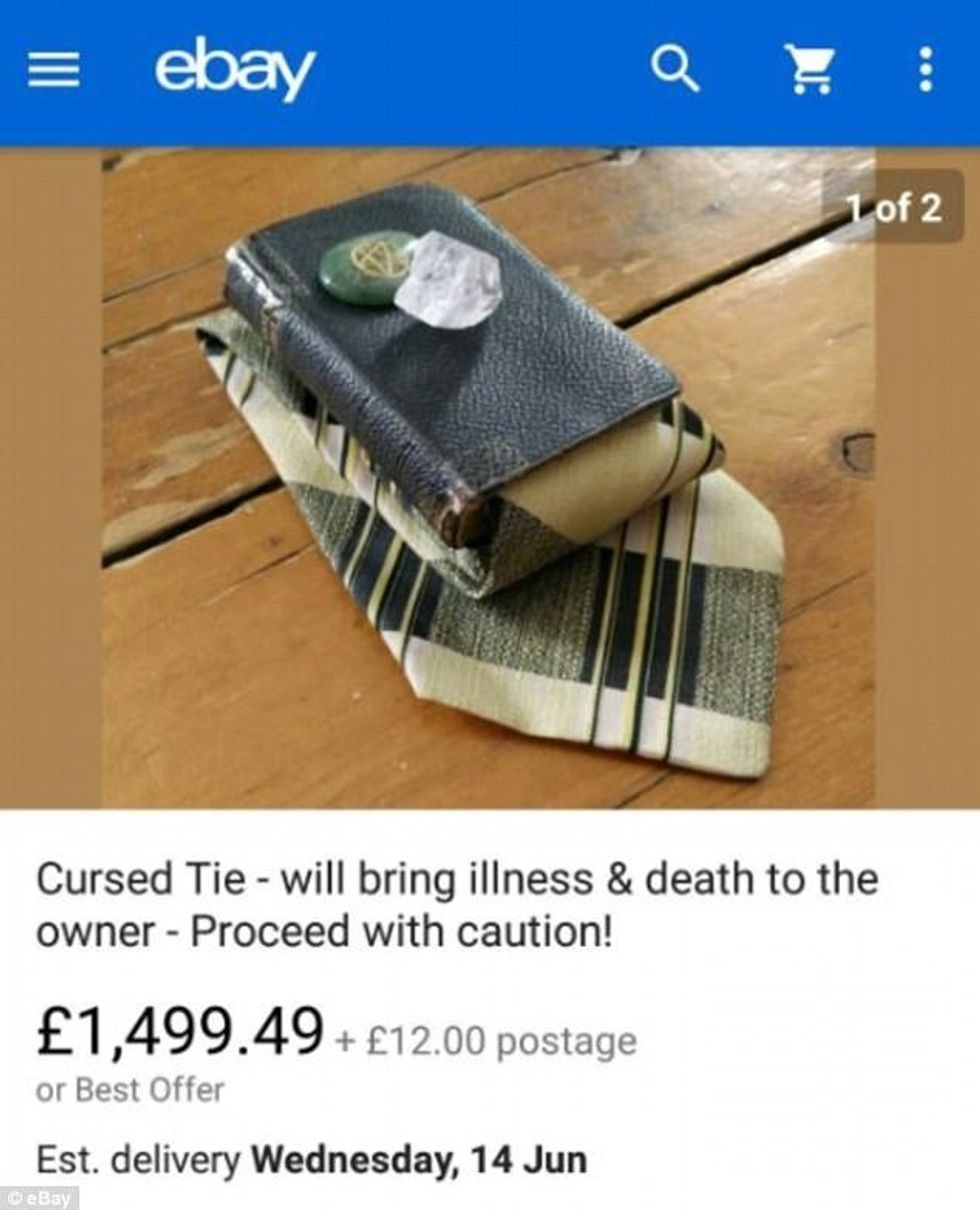This screenshot has width=980, height=1210.
Task: Tap the search magnifier icon
Action: click(x=675, y=71)
